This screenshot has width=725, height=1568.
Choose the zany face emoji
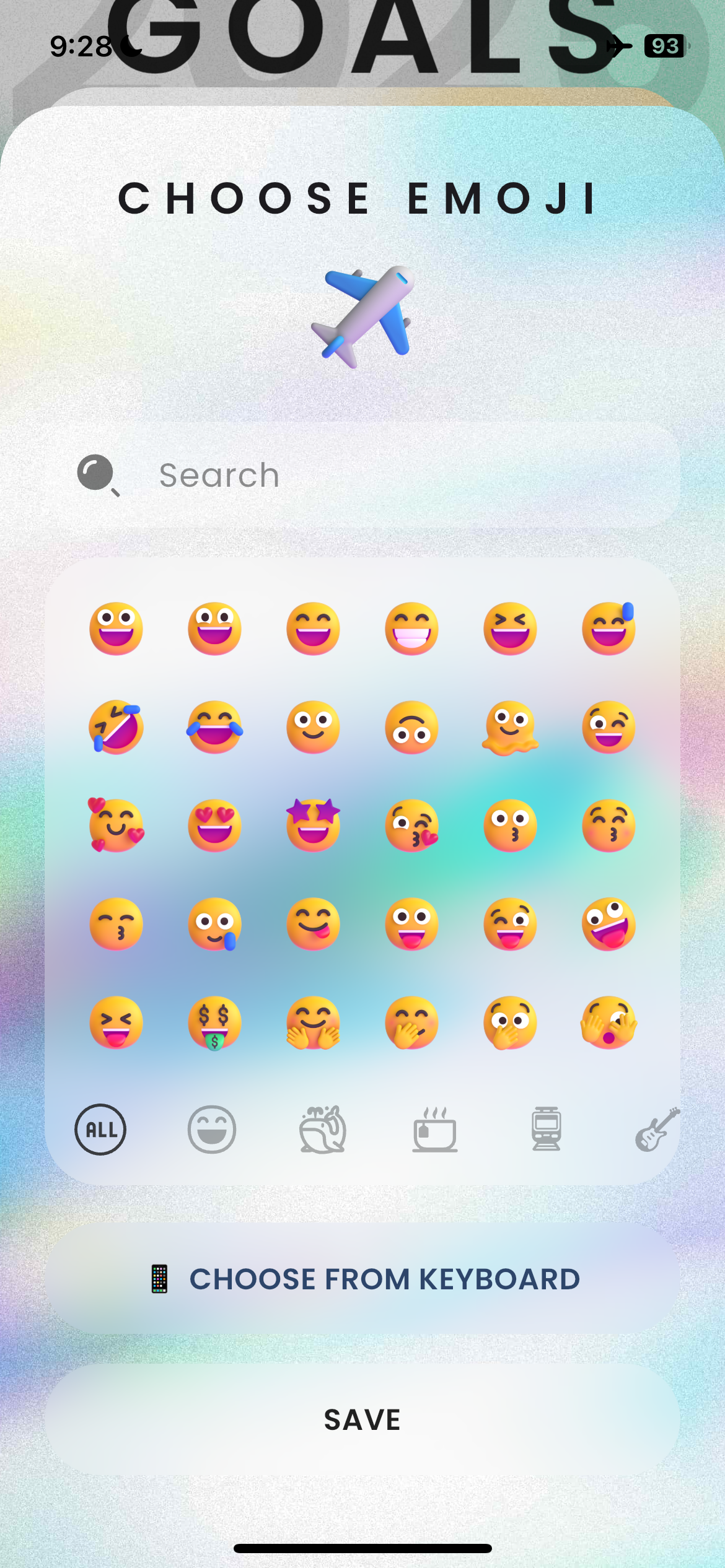point(609,924)
